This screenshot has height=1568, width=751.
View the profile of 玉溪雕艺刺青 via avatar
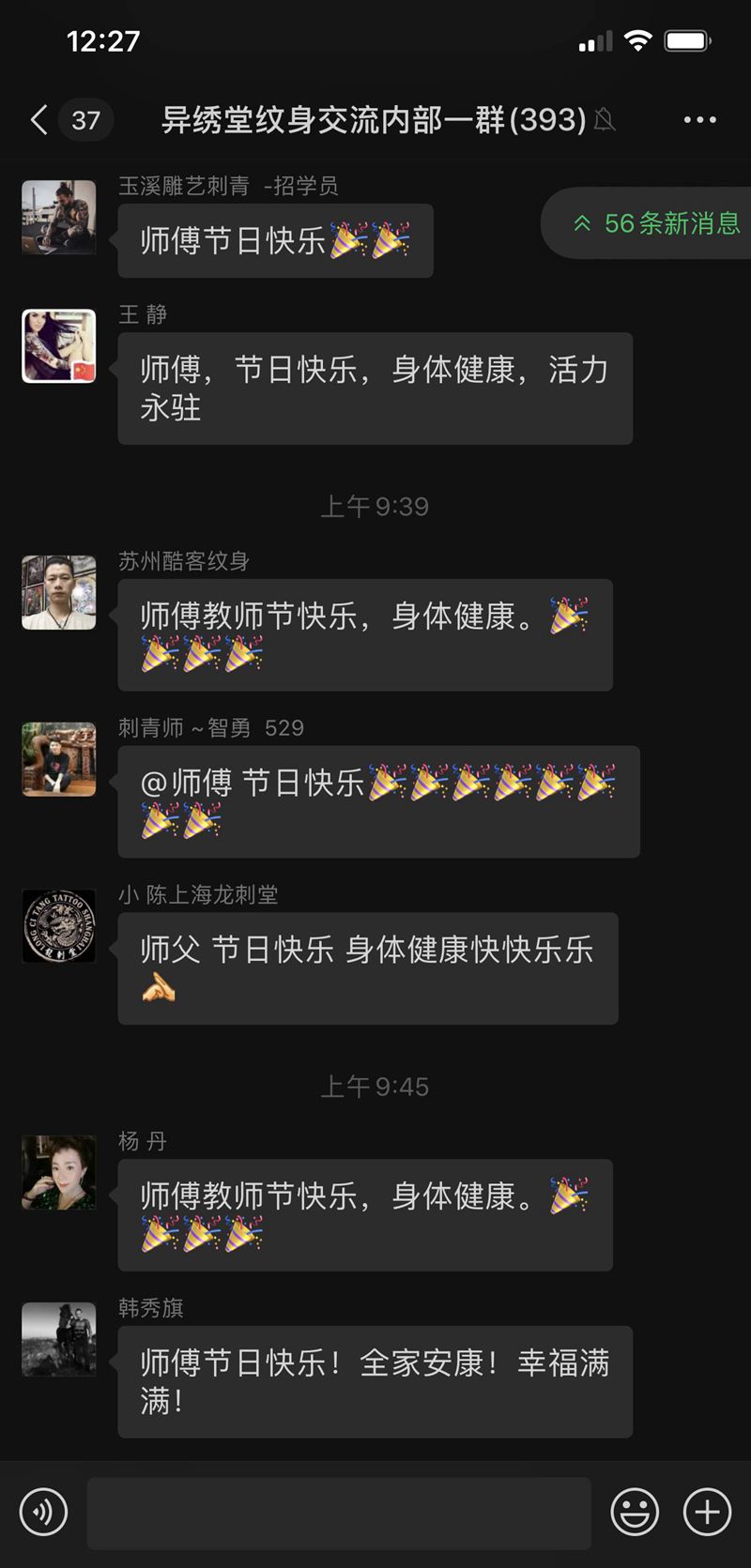[59, 218]
